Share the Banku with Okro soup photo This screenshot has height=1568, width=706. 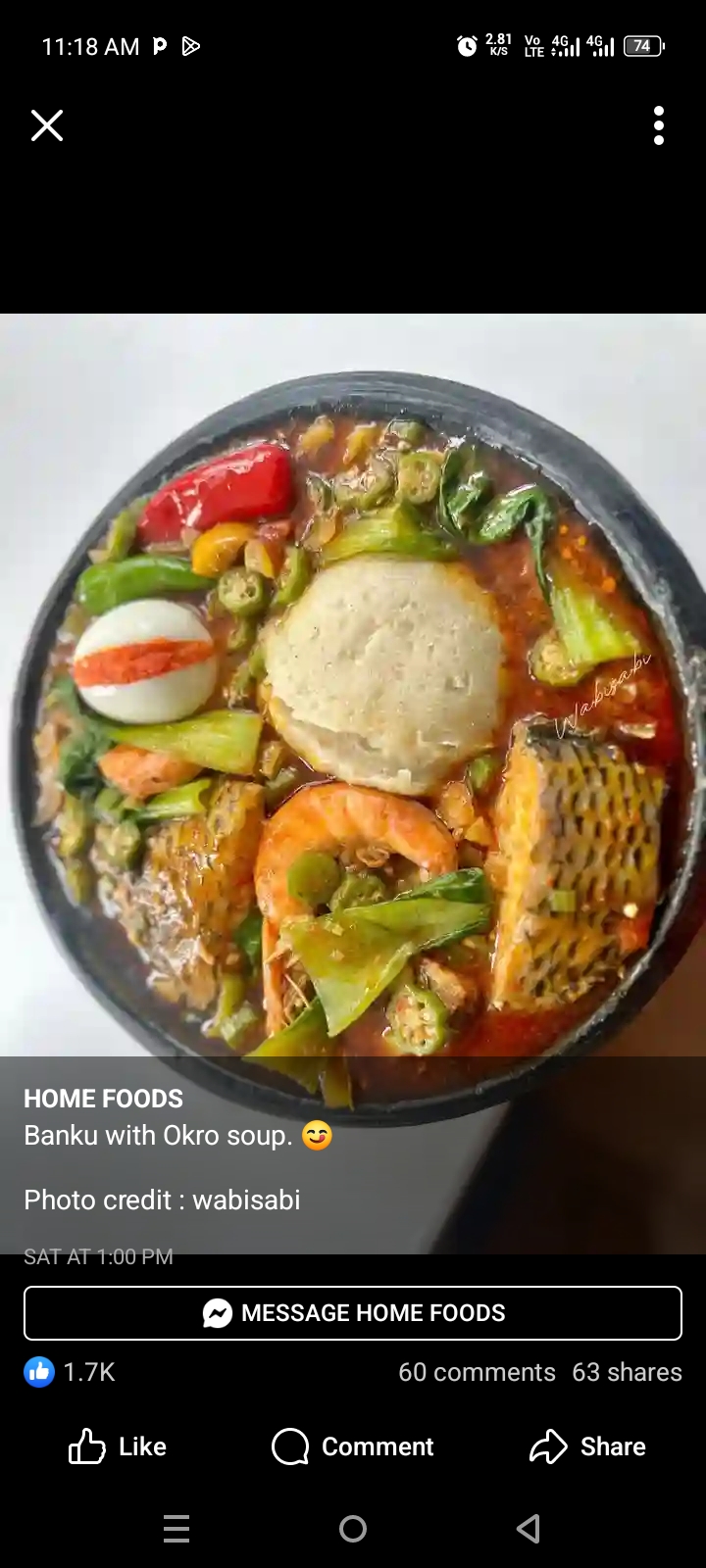coord(588,1446)
